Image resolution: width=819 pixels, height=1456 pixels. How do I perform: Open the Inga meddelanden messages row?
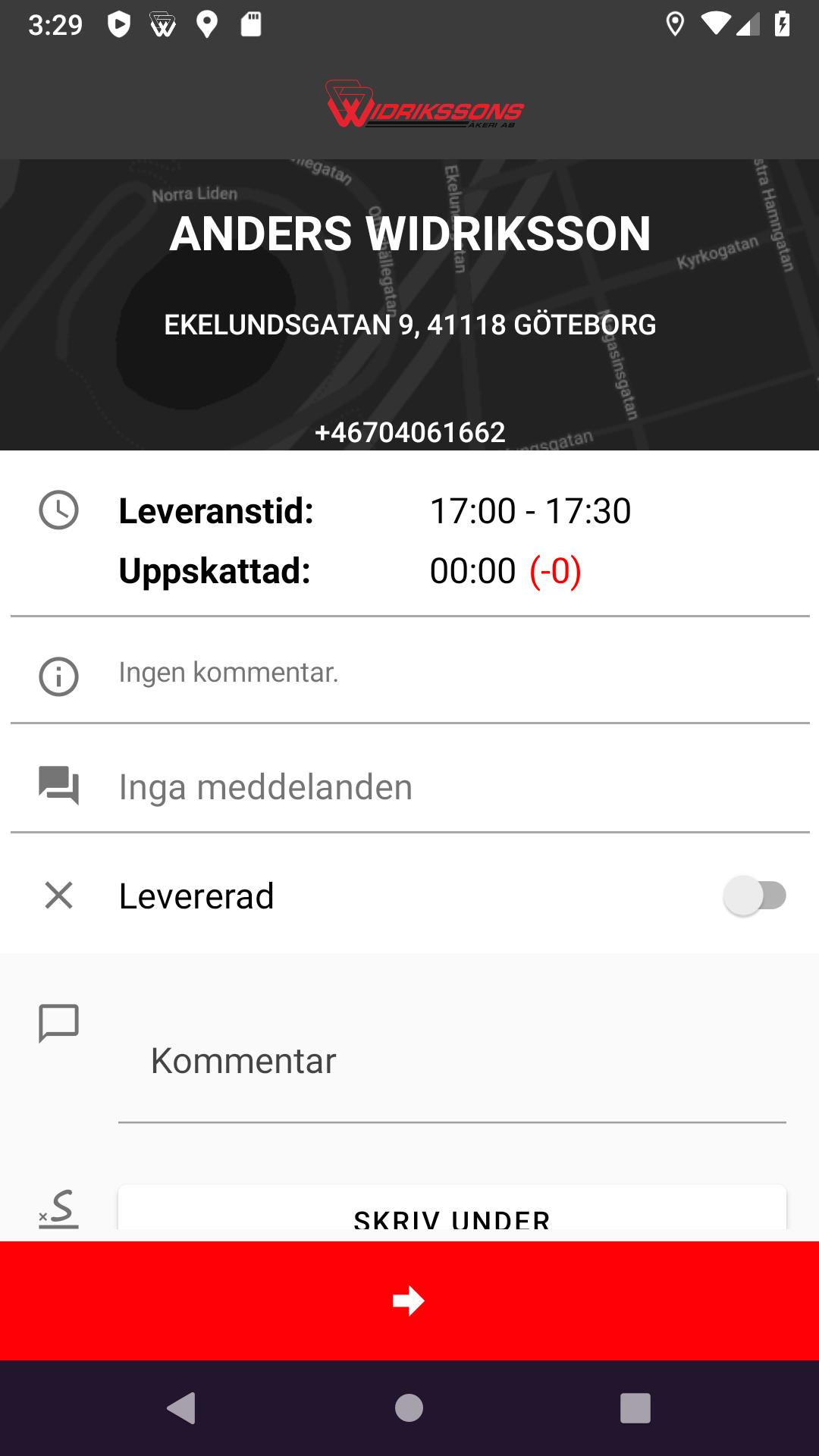[x=409, y=786]
